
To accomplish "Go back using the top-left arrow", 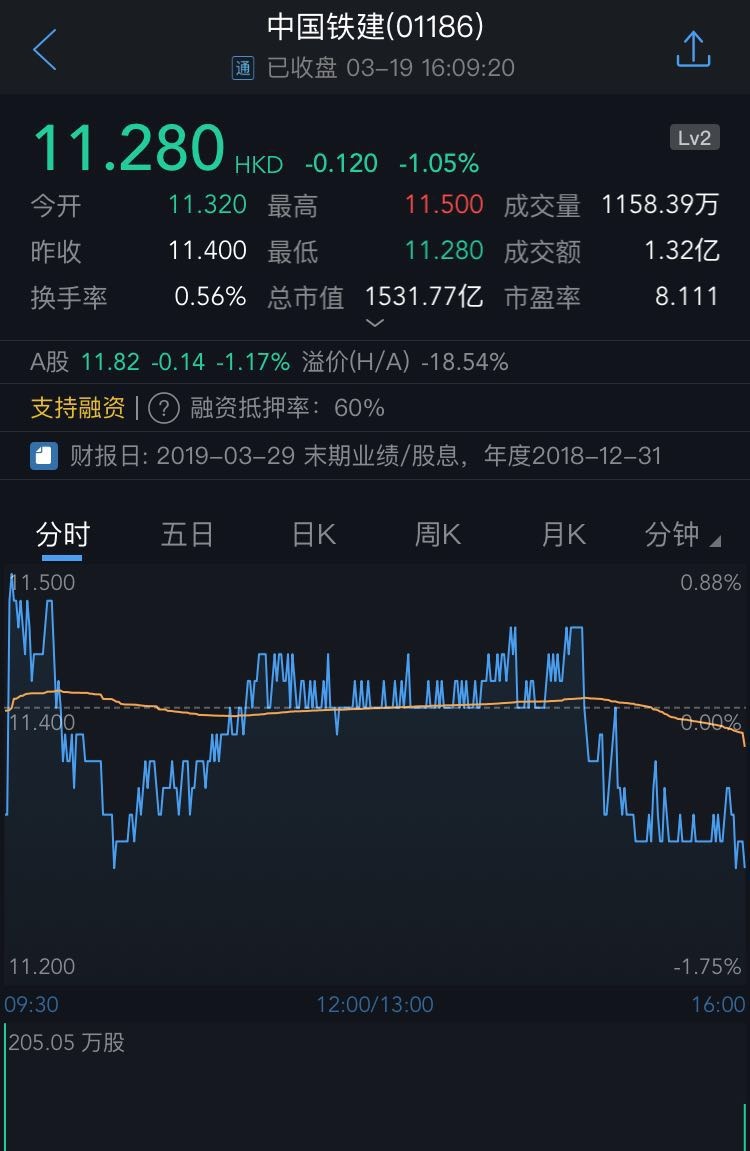I will (45, 50).
